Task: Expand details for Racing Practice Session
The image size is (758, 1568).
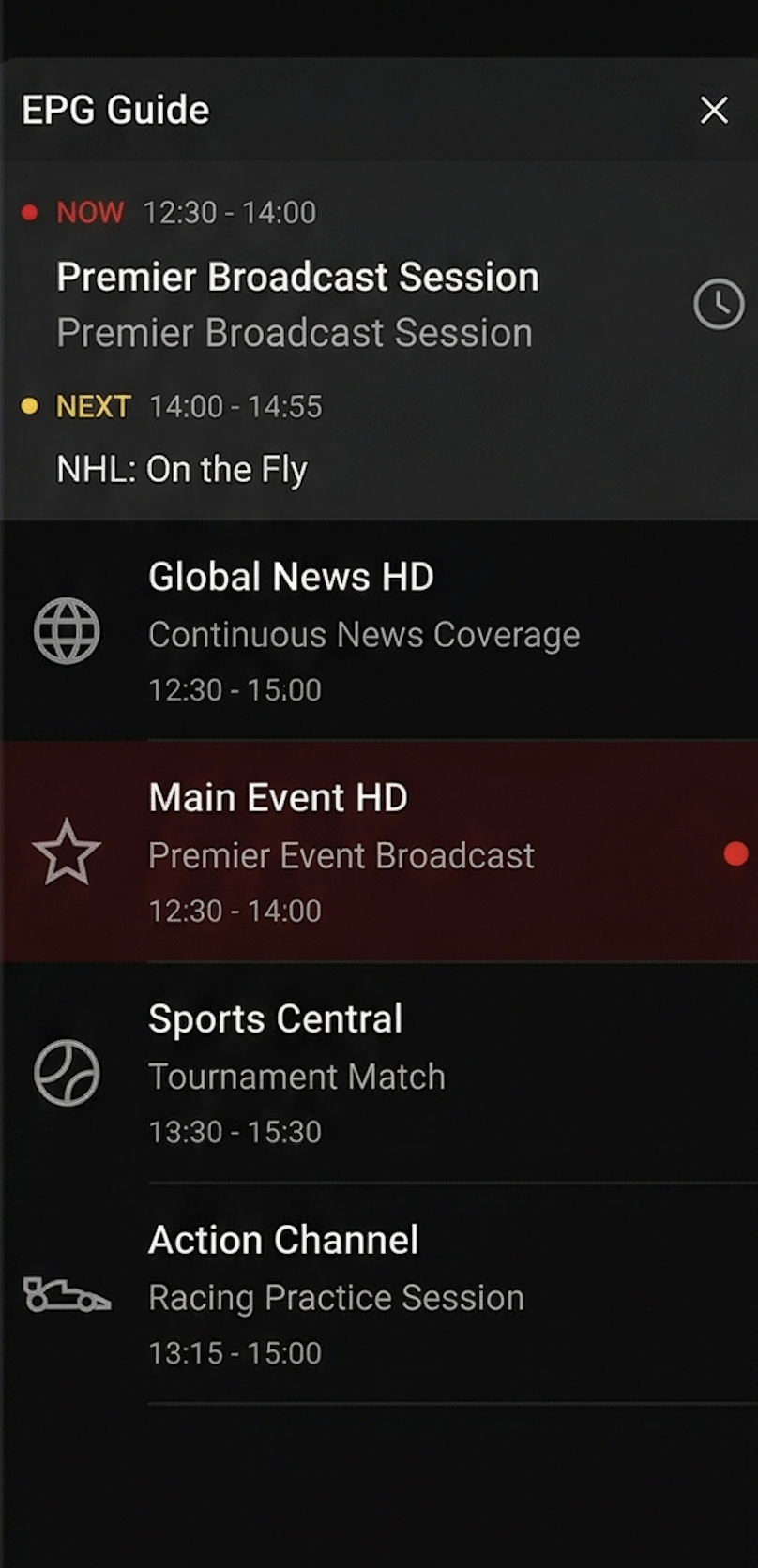Action: 336,1298
